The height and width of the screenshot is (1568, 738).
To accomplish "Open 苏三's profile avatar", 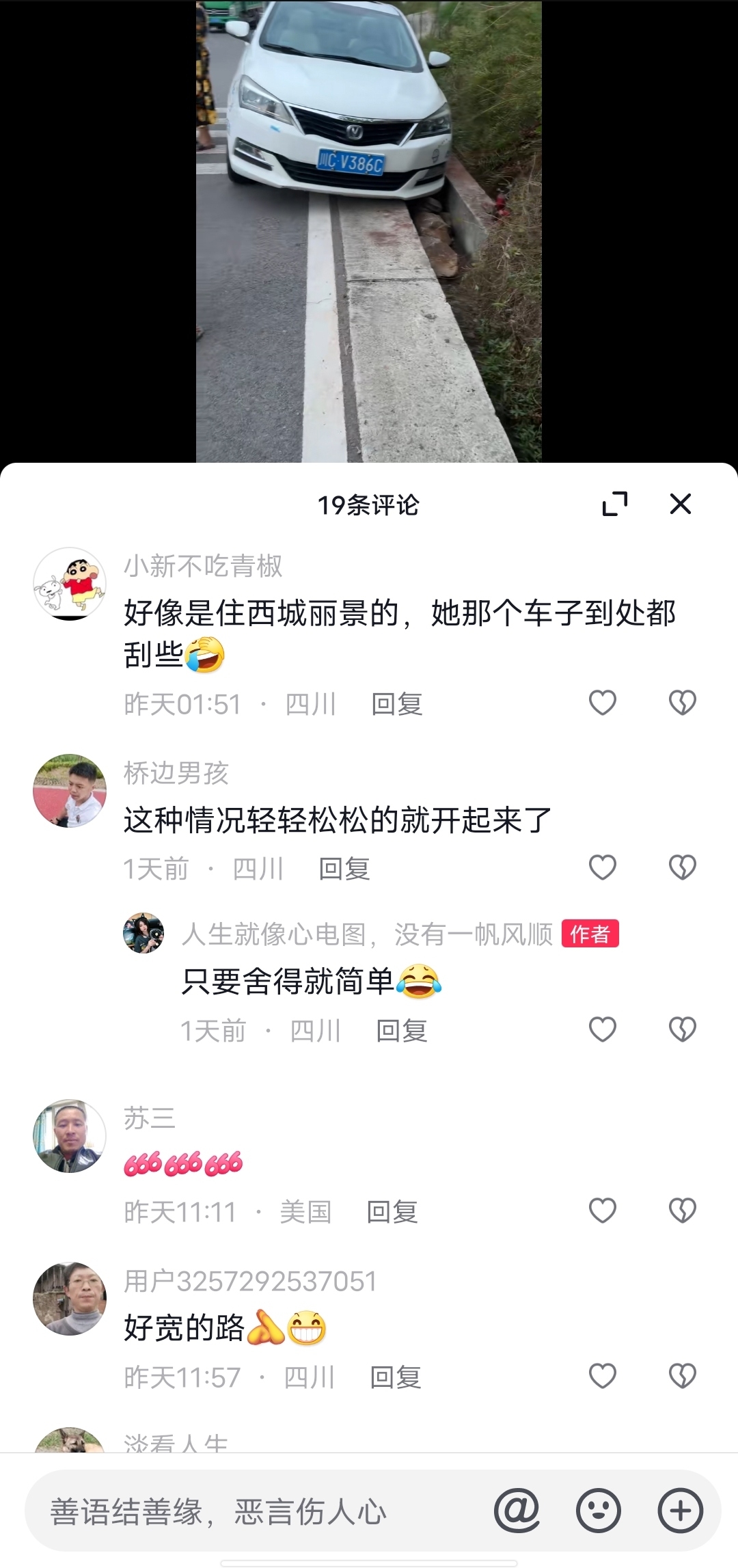I will click(70, 1136).
